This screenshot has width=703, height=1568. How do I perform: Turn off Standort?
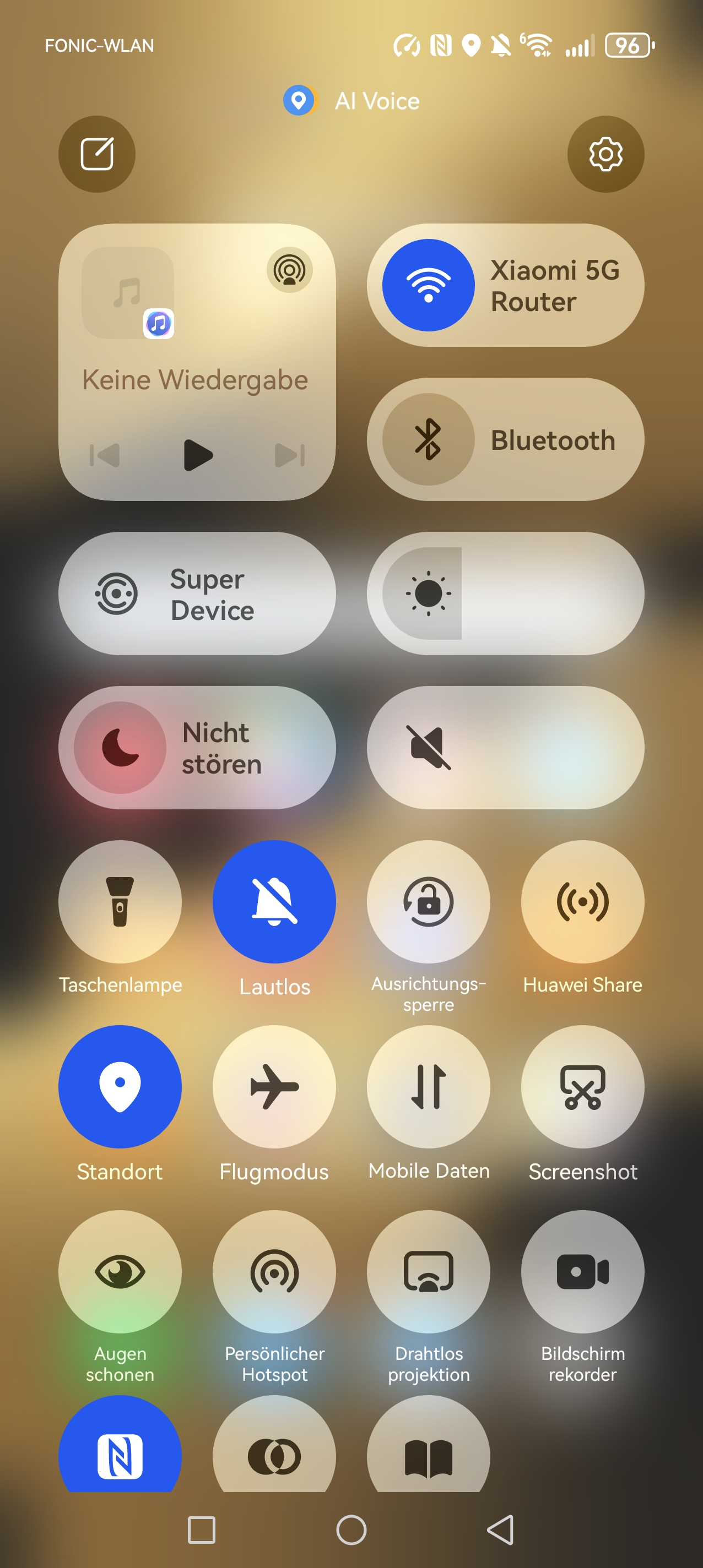coord(120,1086)
